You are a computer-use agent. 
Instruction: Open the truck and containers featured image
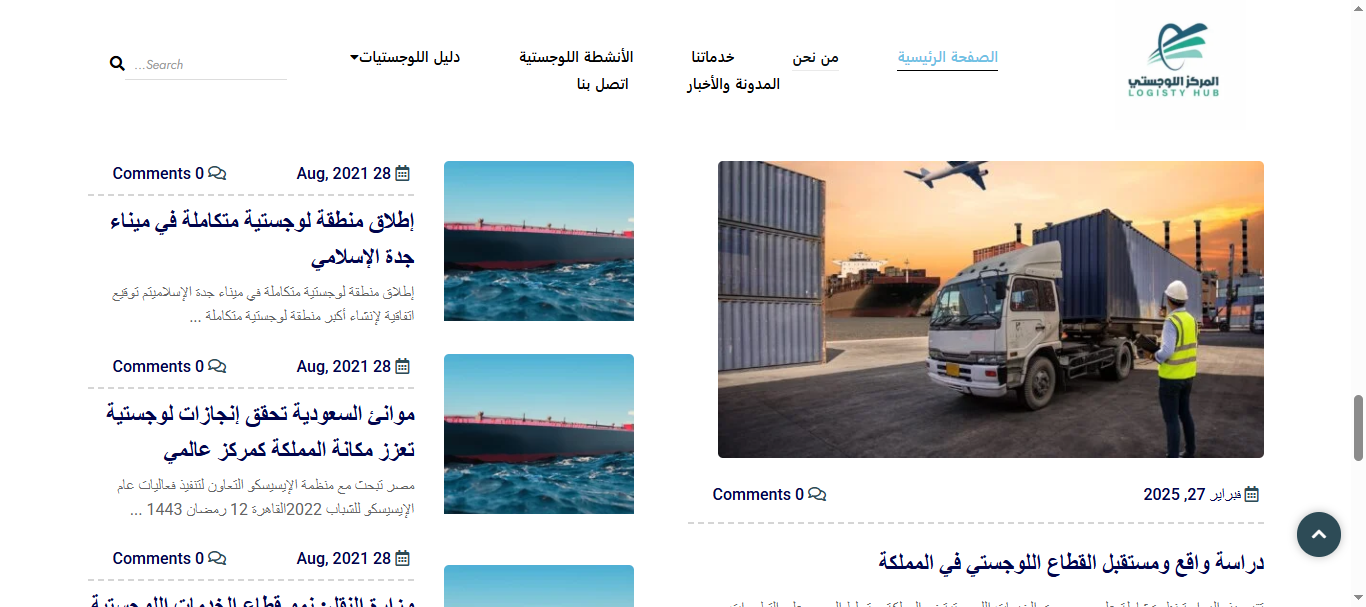pyautogui.click(x=990, y=309)
